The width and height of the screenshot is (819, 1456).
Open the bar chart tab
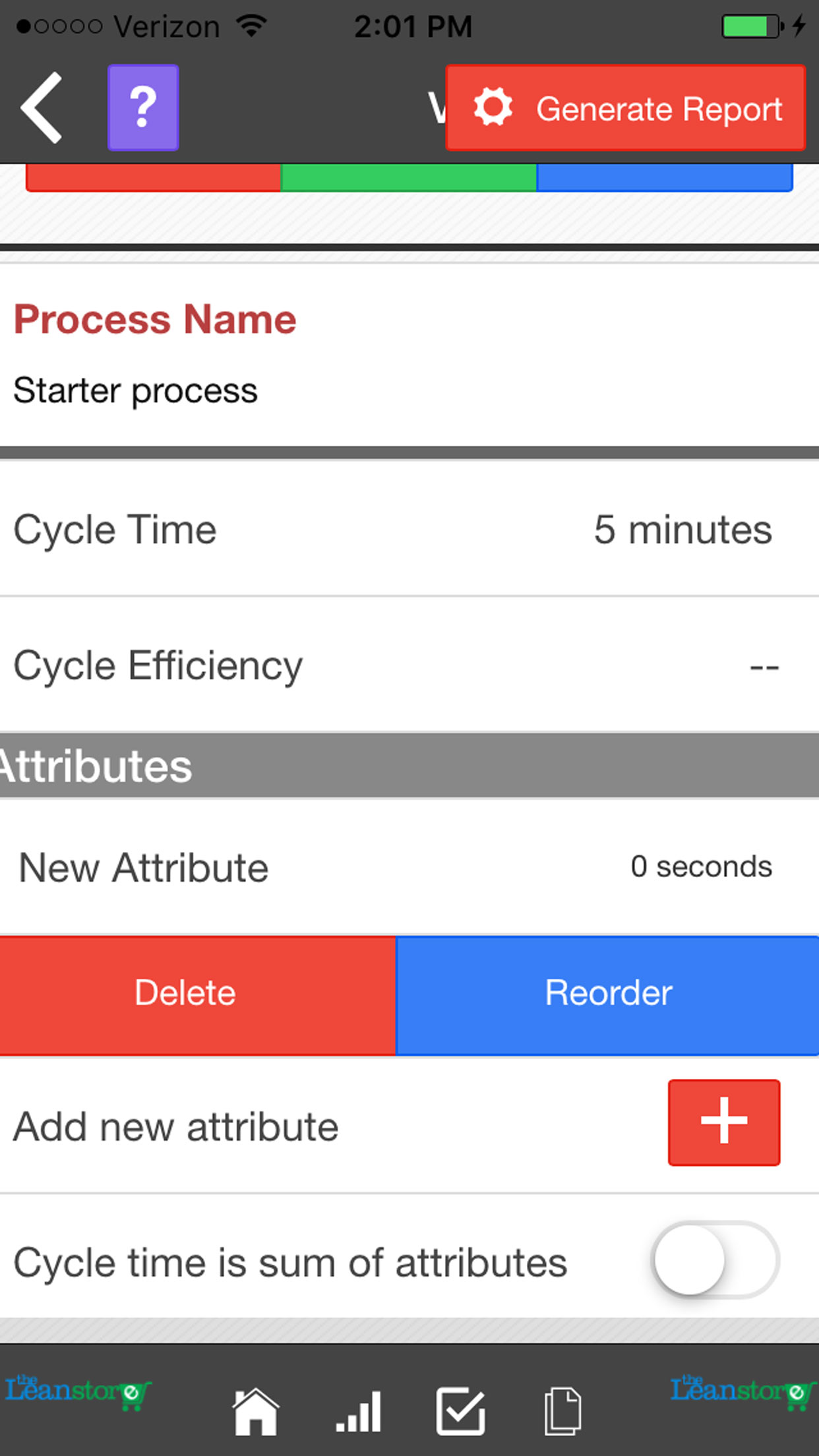click(358, 1411)
